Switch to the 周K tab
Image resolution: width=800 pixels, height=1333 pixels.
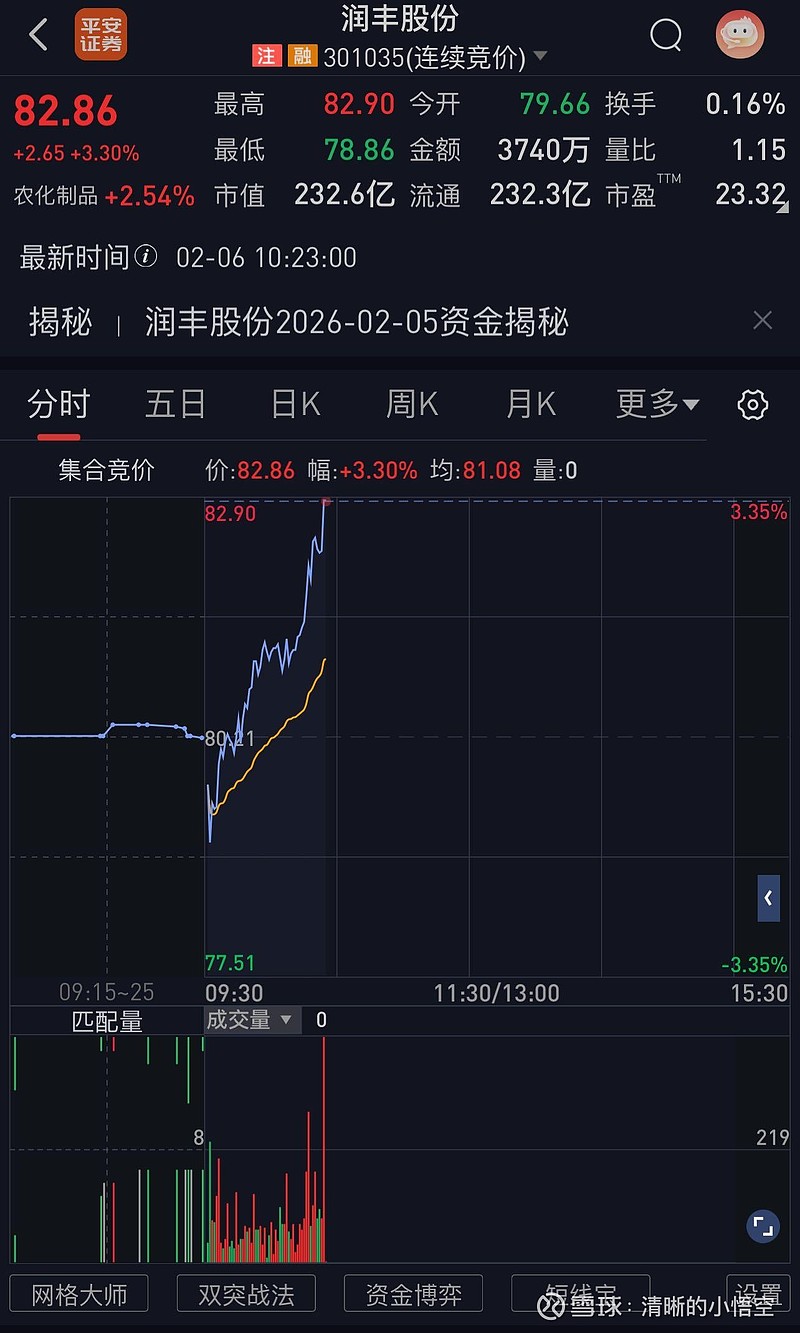(x=412, y=404)
